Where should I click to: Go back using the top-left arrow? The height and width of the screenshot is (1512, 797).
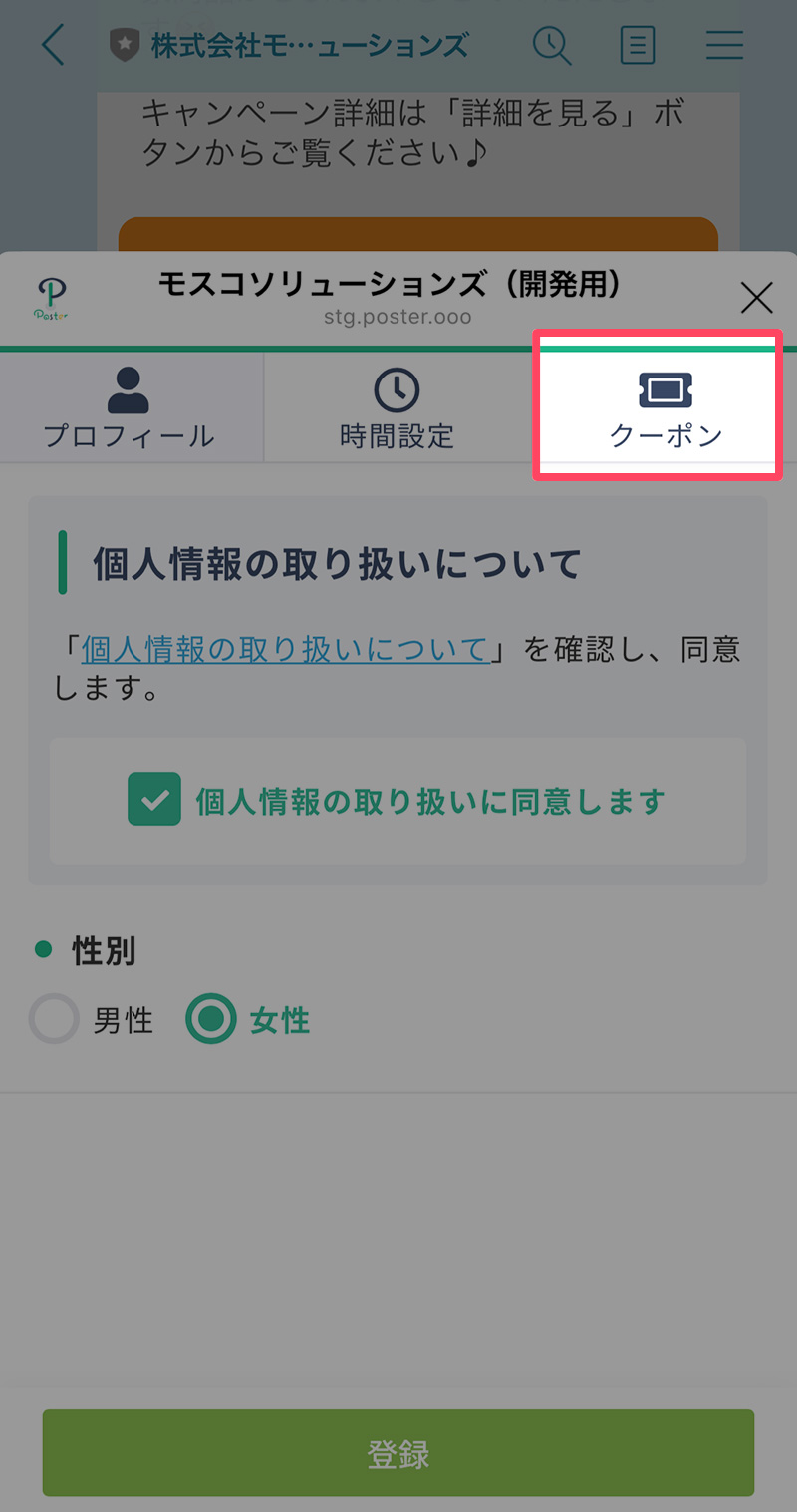tap(54, 45)
